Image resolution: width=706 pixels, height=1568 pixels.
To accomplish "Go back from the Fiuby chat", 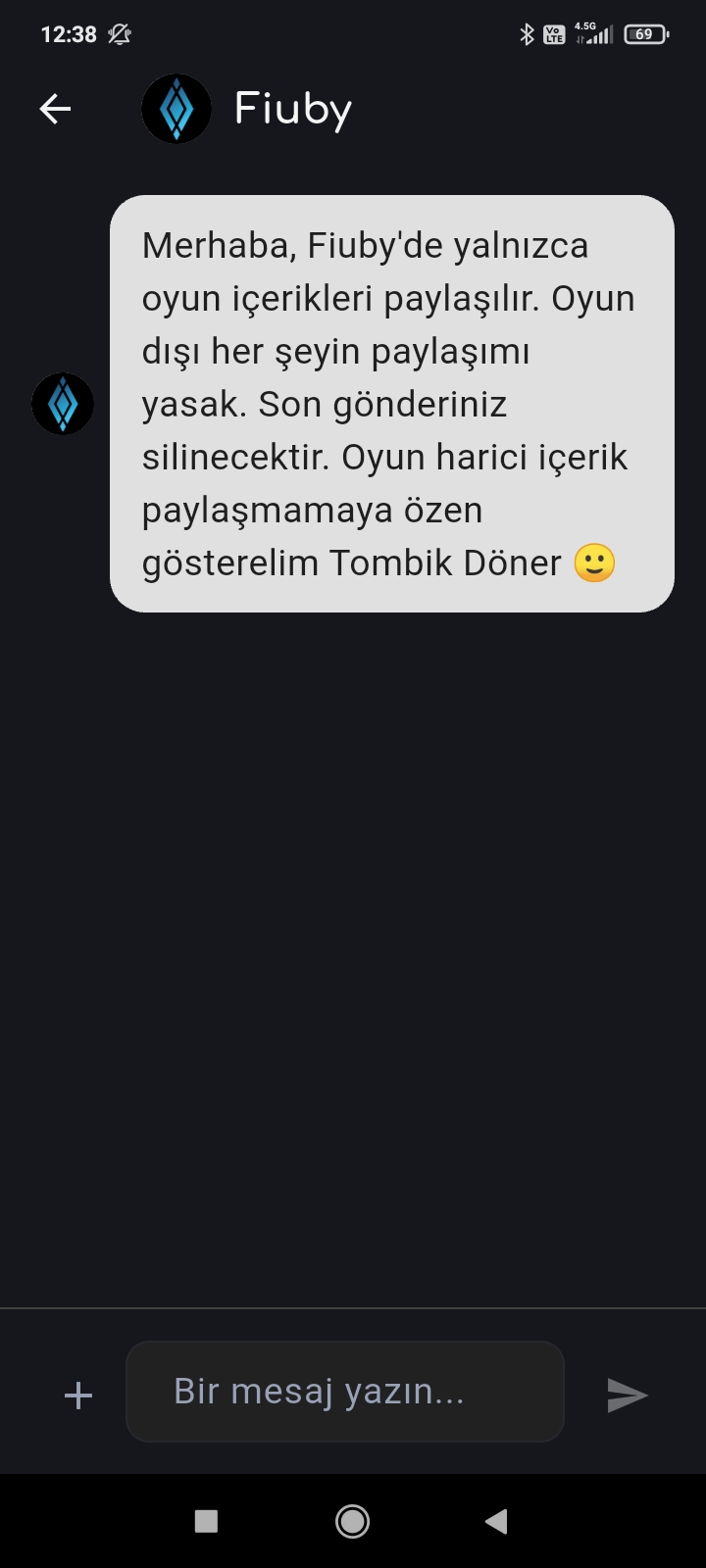I will point(55,109).
